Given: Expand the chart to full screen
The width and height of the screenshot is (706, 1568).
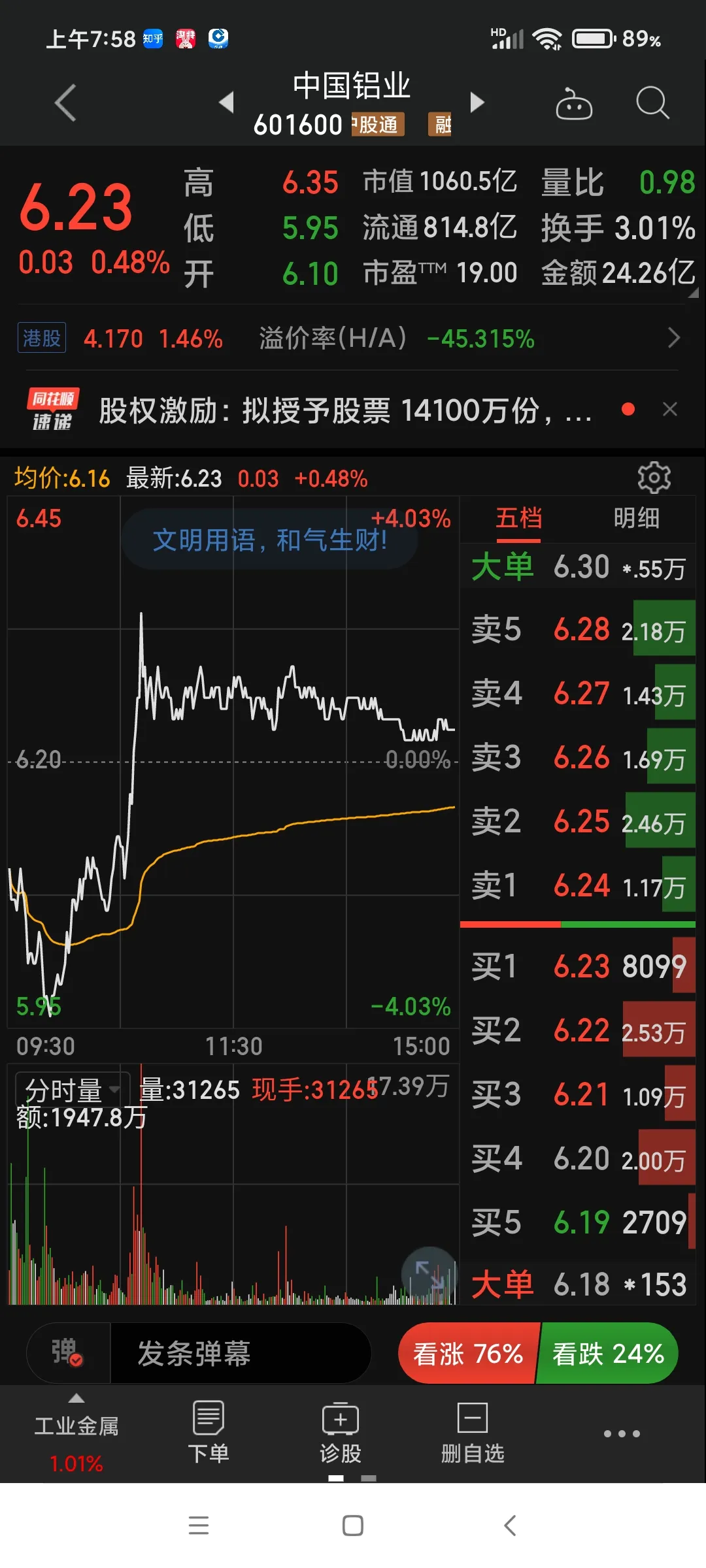Looking at the screenshot, I should (429, 1274).
